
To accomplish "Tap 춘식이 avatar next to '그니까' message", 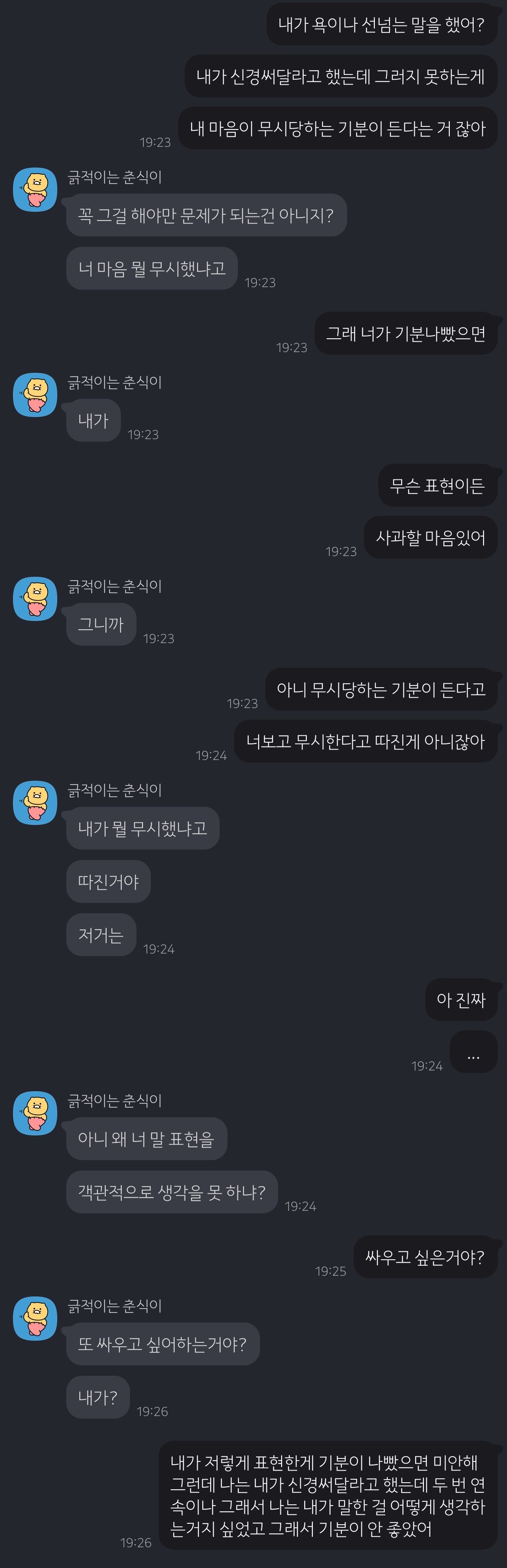I will 36,599.
